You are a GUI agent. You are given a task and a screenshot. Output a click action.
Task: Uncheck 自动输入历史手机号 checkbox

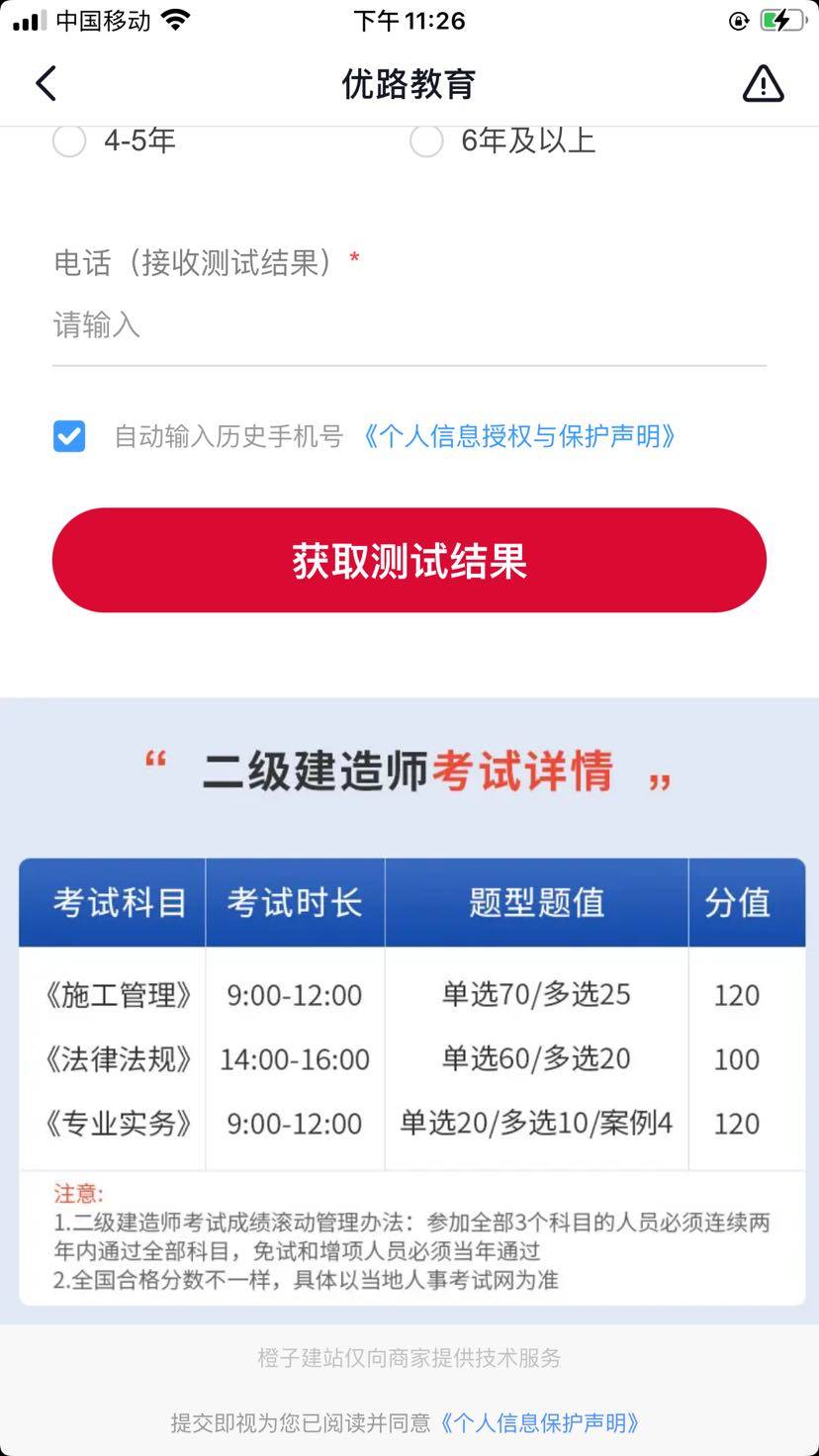[69, 436]
